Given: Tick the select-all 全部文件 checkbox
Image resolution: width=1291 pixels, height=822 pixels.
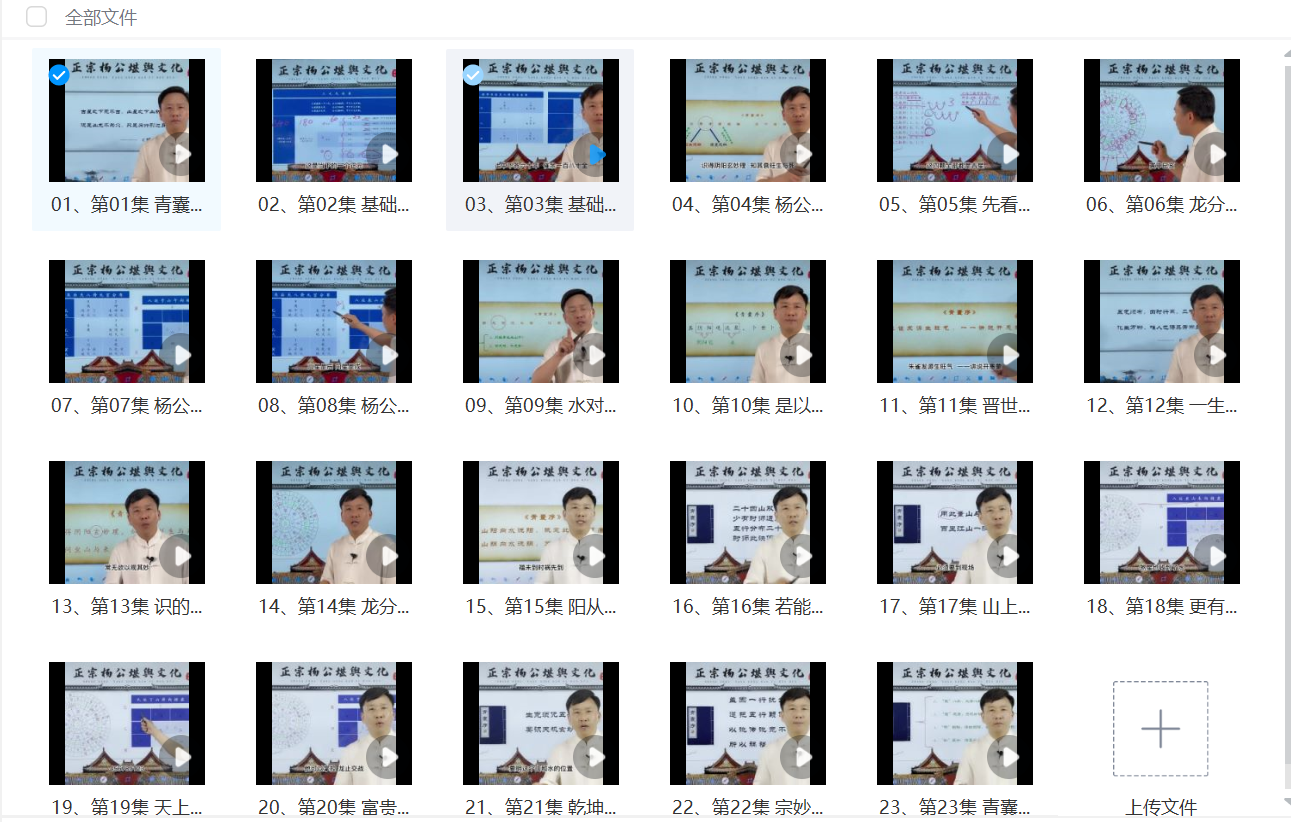Looking at the screenshot, I should coord(37,16).
